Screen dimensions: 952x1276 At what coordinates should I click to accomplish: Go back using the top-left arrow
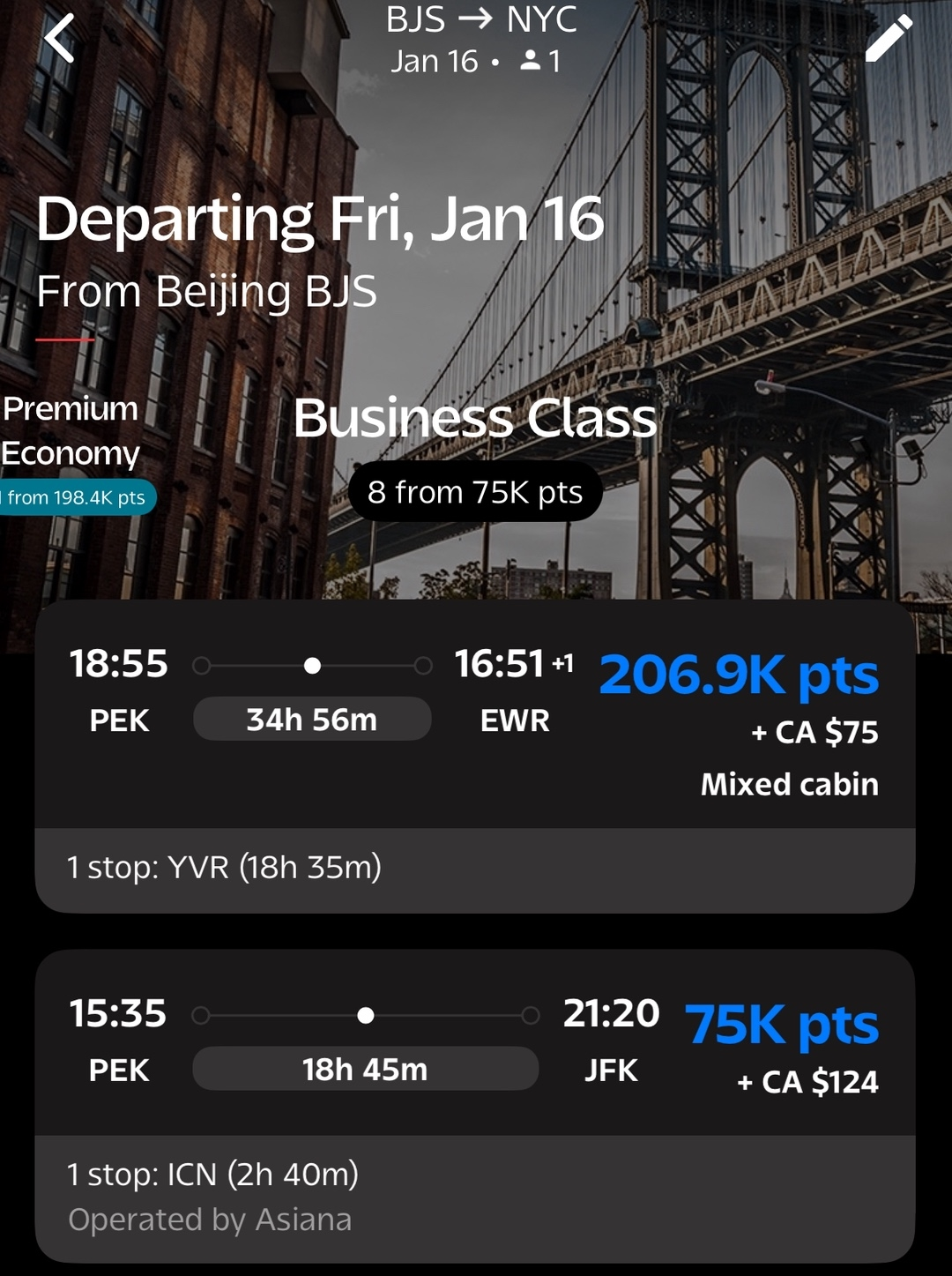click(60, 40)
